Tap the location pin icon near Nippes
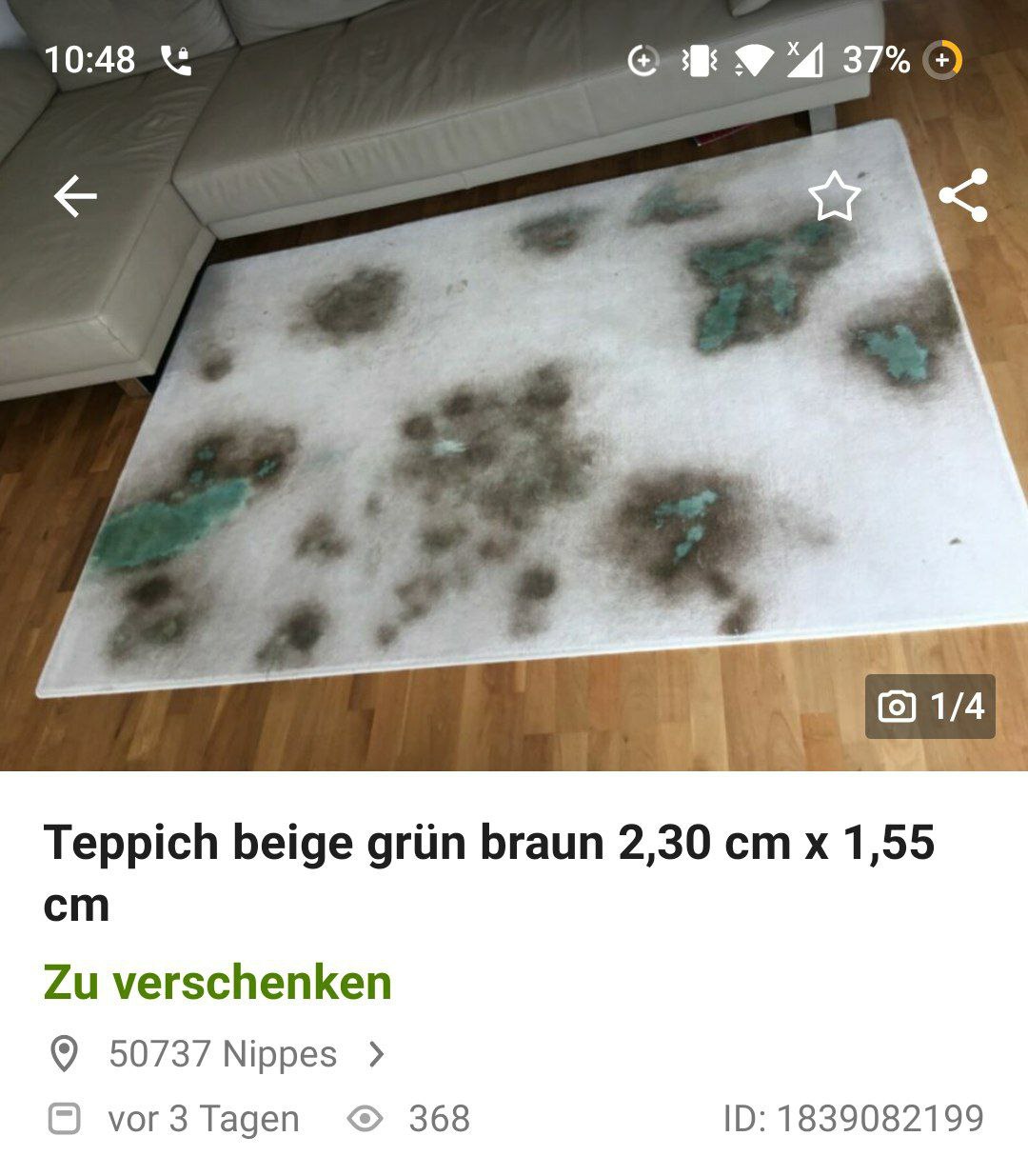 pos(63,1053)
